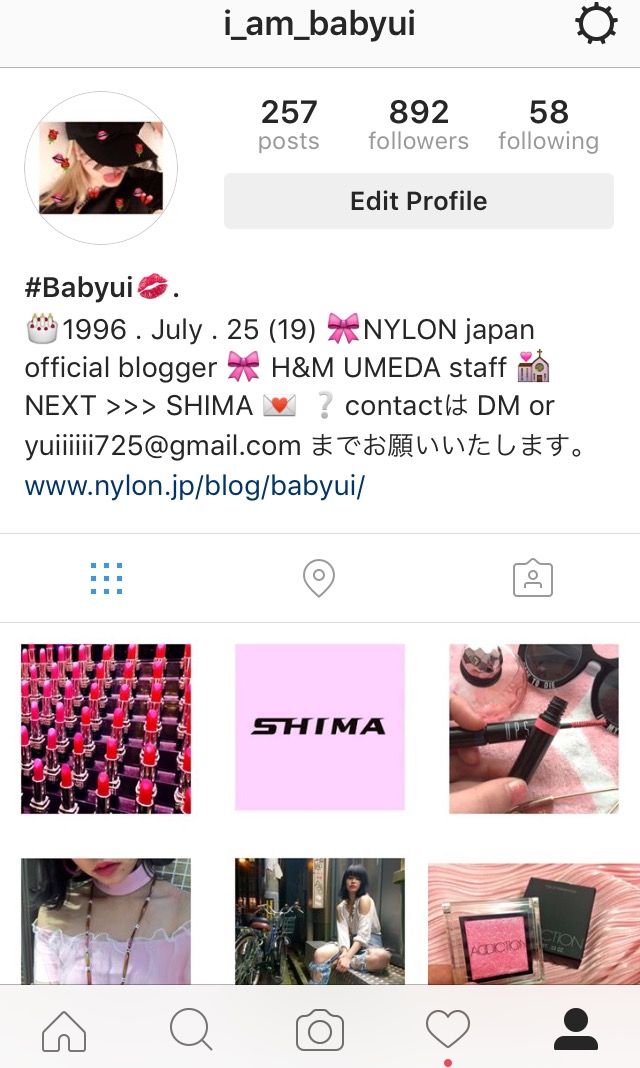The width and height of the screenshot is (640, 1068).
Task: Open the red lipsticks post
Action: coord(106,728)
